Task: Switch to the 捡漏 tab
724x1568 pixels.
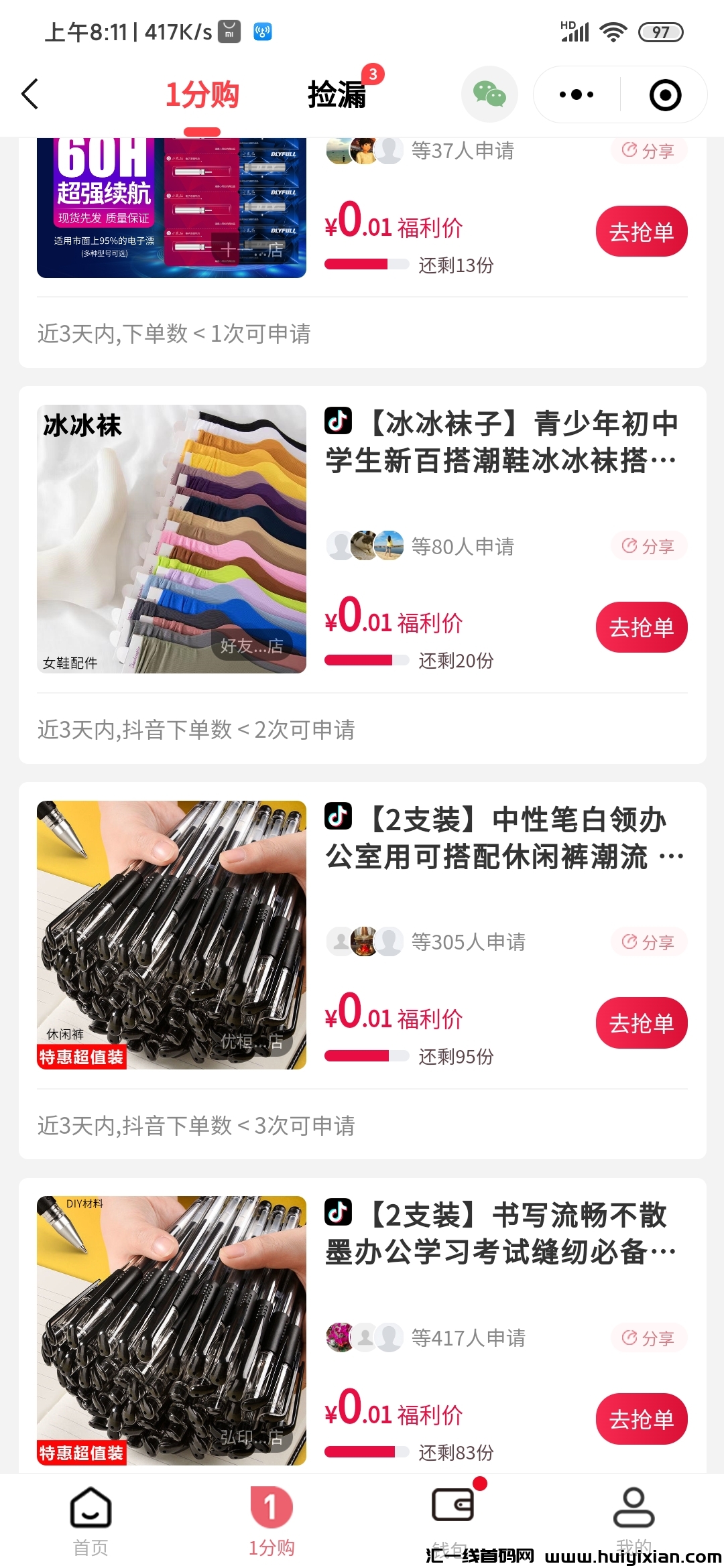Action: 337,94
